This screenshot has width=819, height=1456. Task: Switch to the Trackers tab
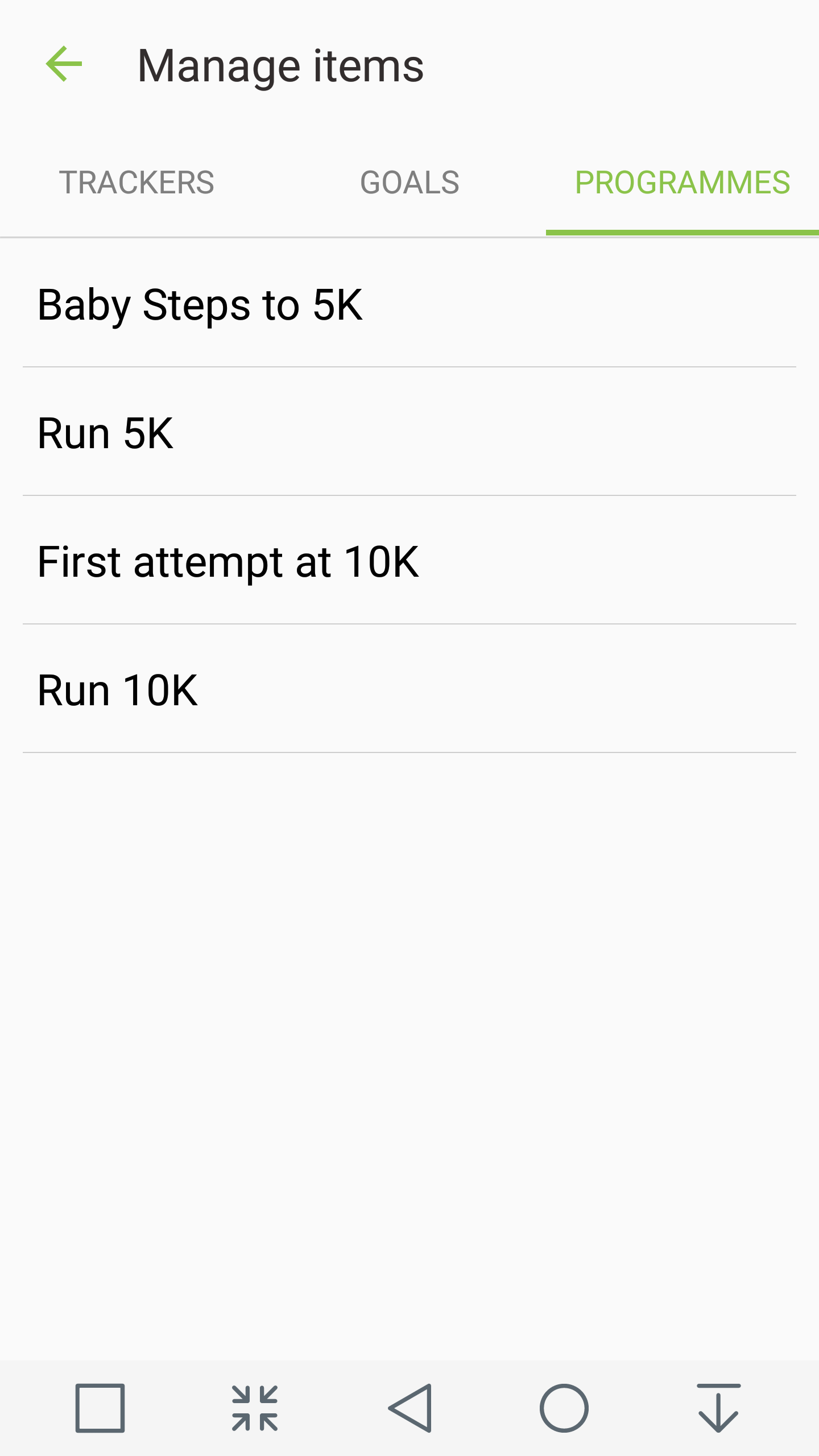(136, 183)
